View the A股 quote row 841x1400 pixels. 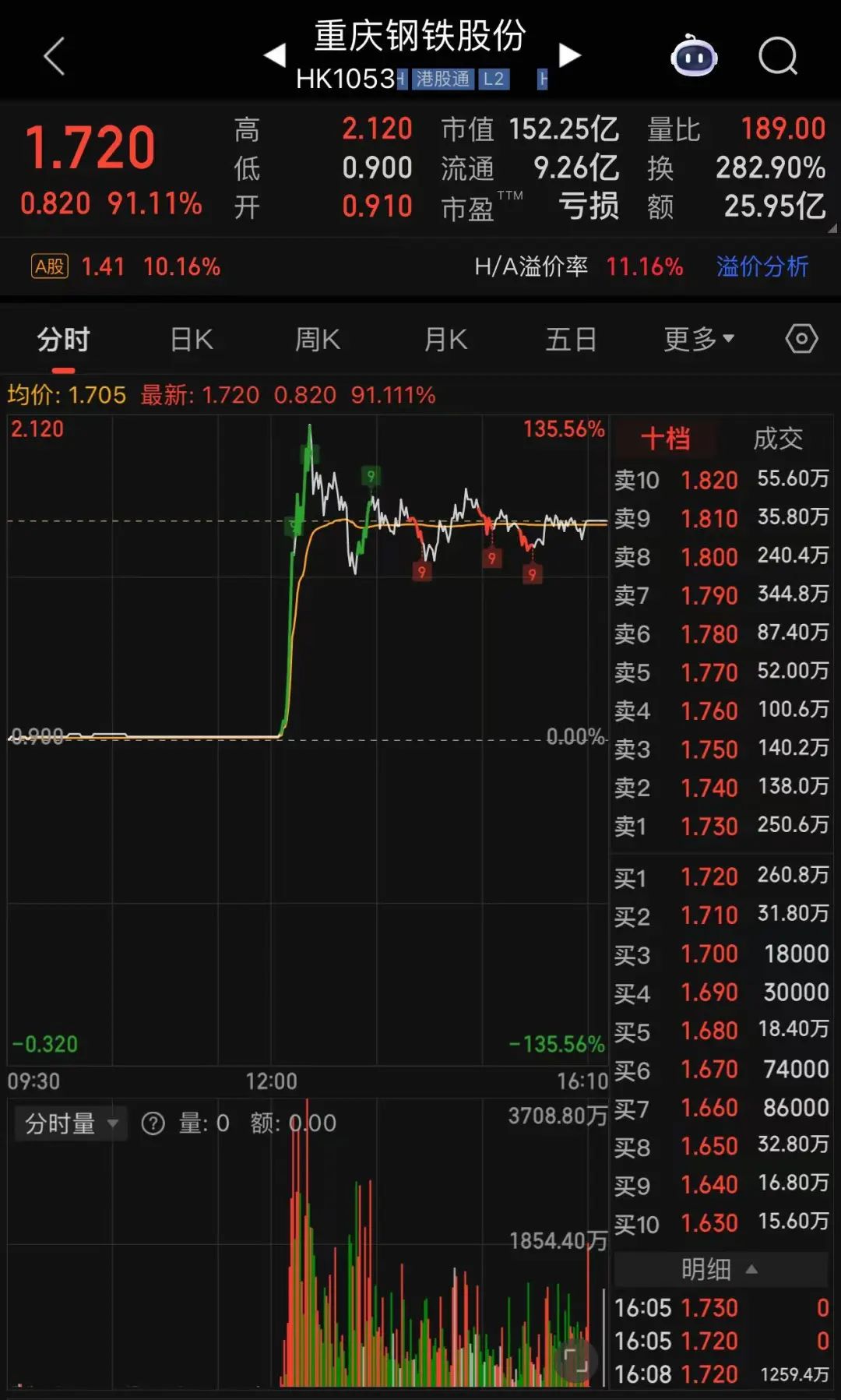(126, 267)
